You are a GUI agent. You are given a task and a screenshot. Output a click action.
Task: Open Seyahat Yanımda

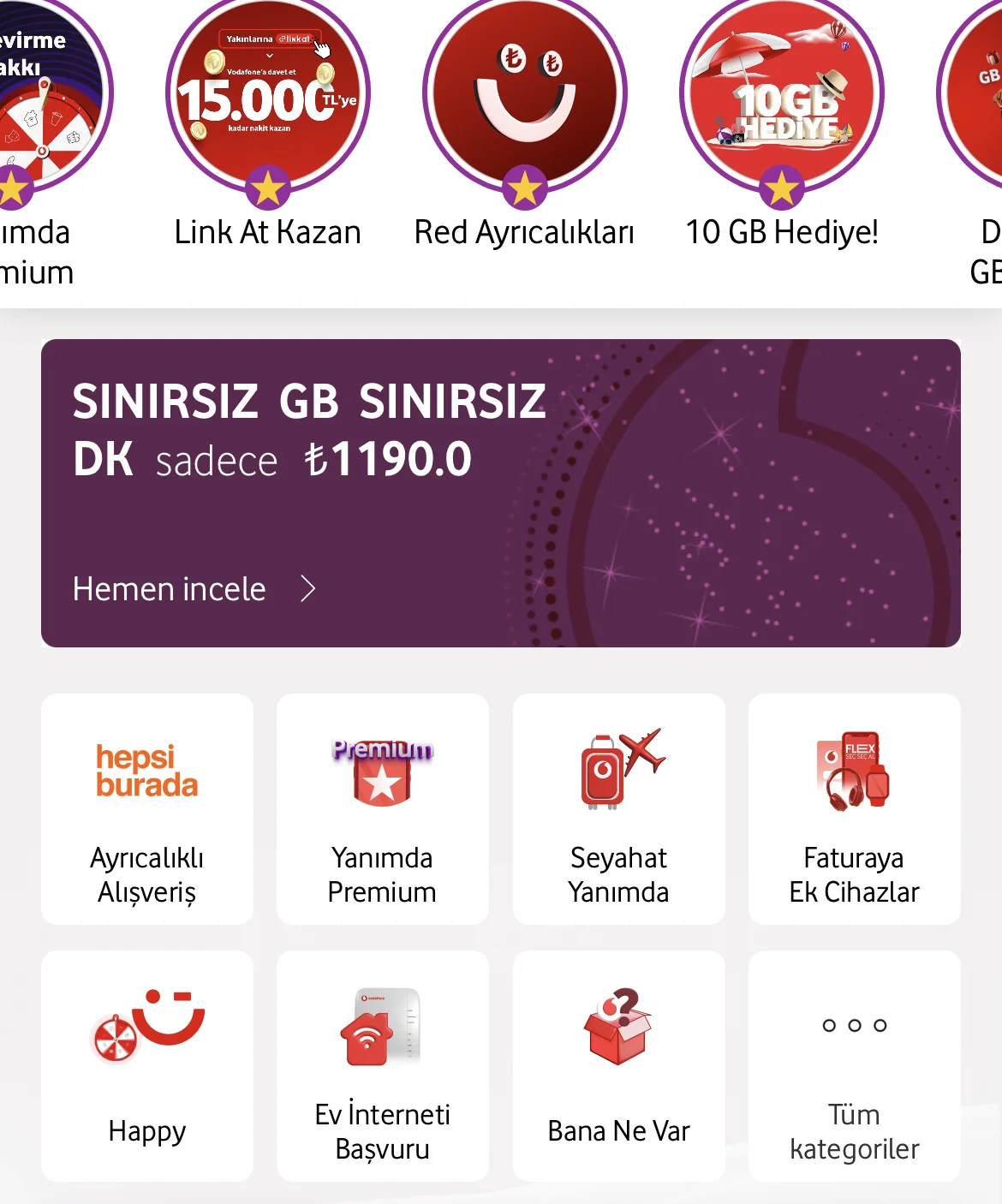(618, 809)
